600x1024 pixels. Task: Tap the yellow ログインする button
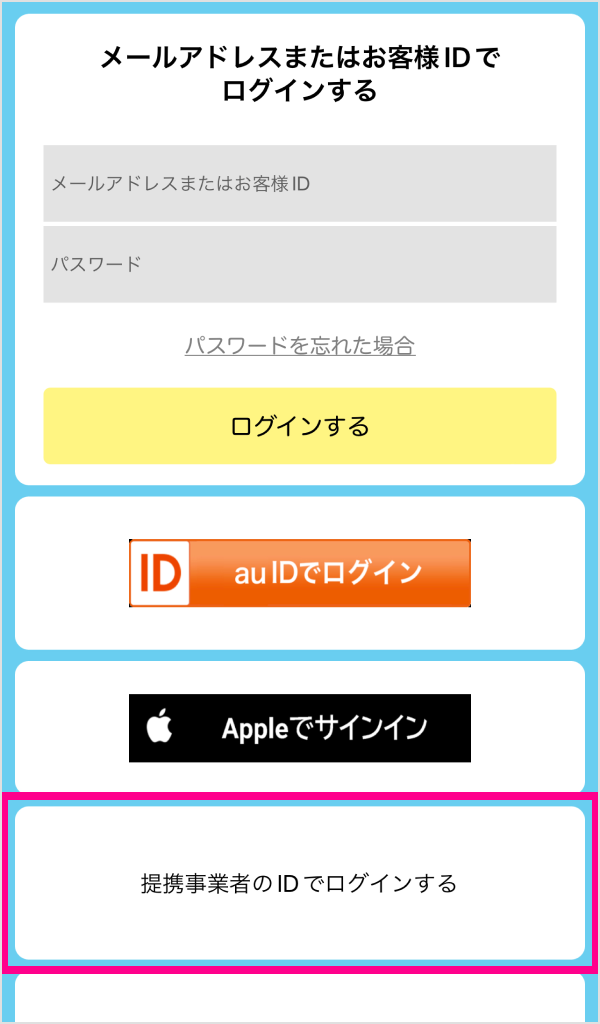point(300,426)
